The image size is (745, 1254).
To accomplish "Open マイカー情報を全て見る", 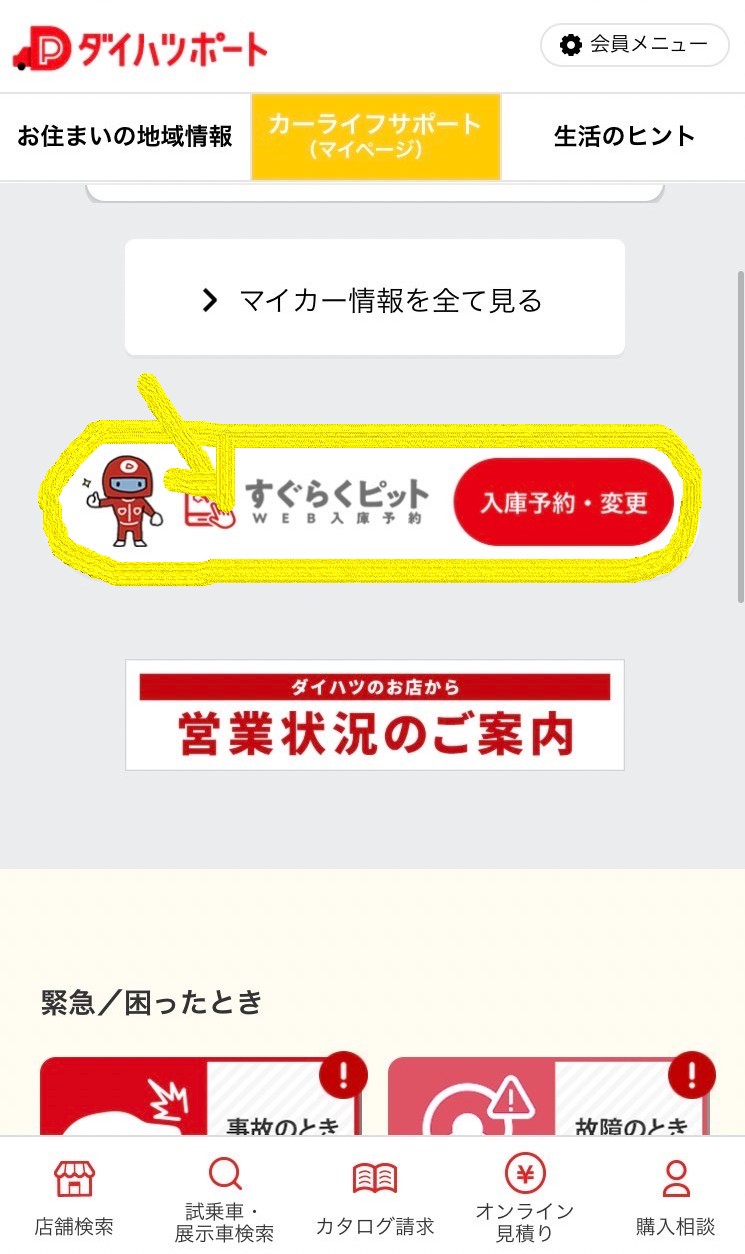I will (374, 300).
